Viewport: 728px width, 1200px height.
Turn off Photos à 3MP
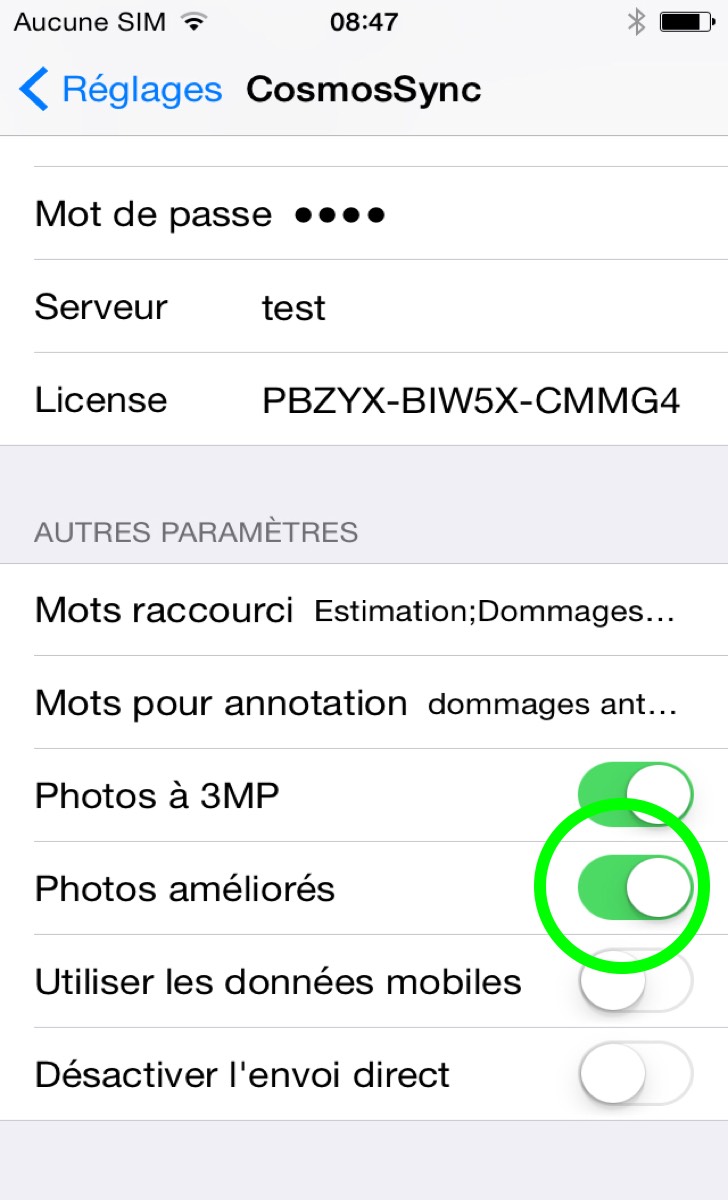click(x=635, y=795)
